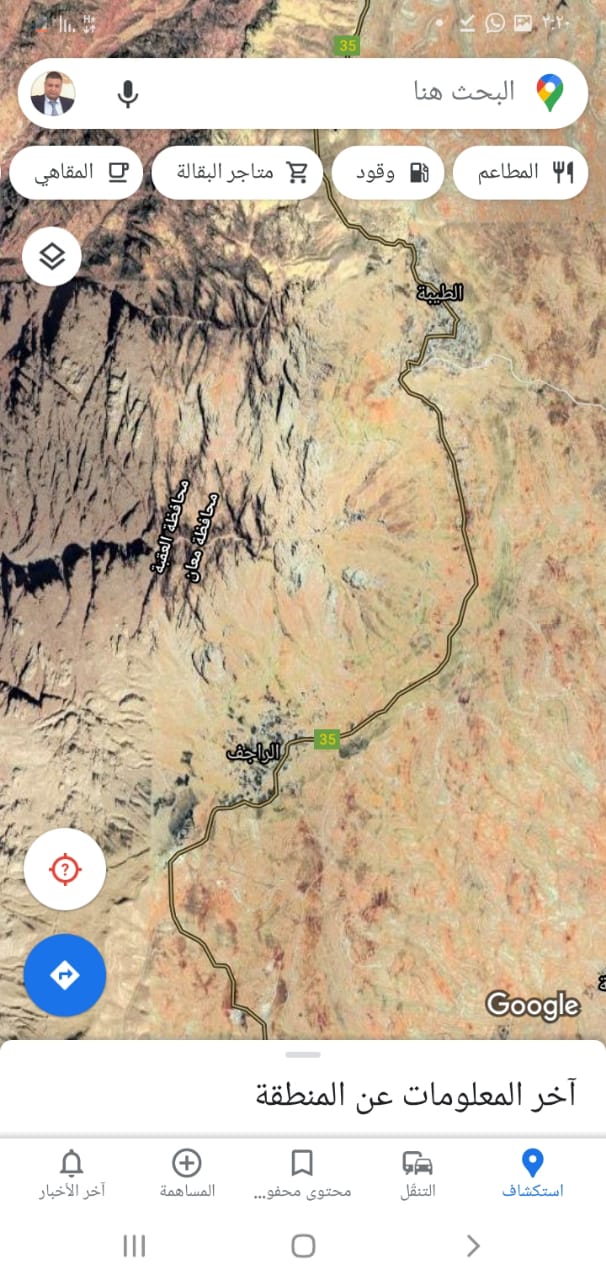This screenshot has width=606, height=1280.
Task: Open the account profile picture
Action: (53, 94)
